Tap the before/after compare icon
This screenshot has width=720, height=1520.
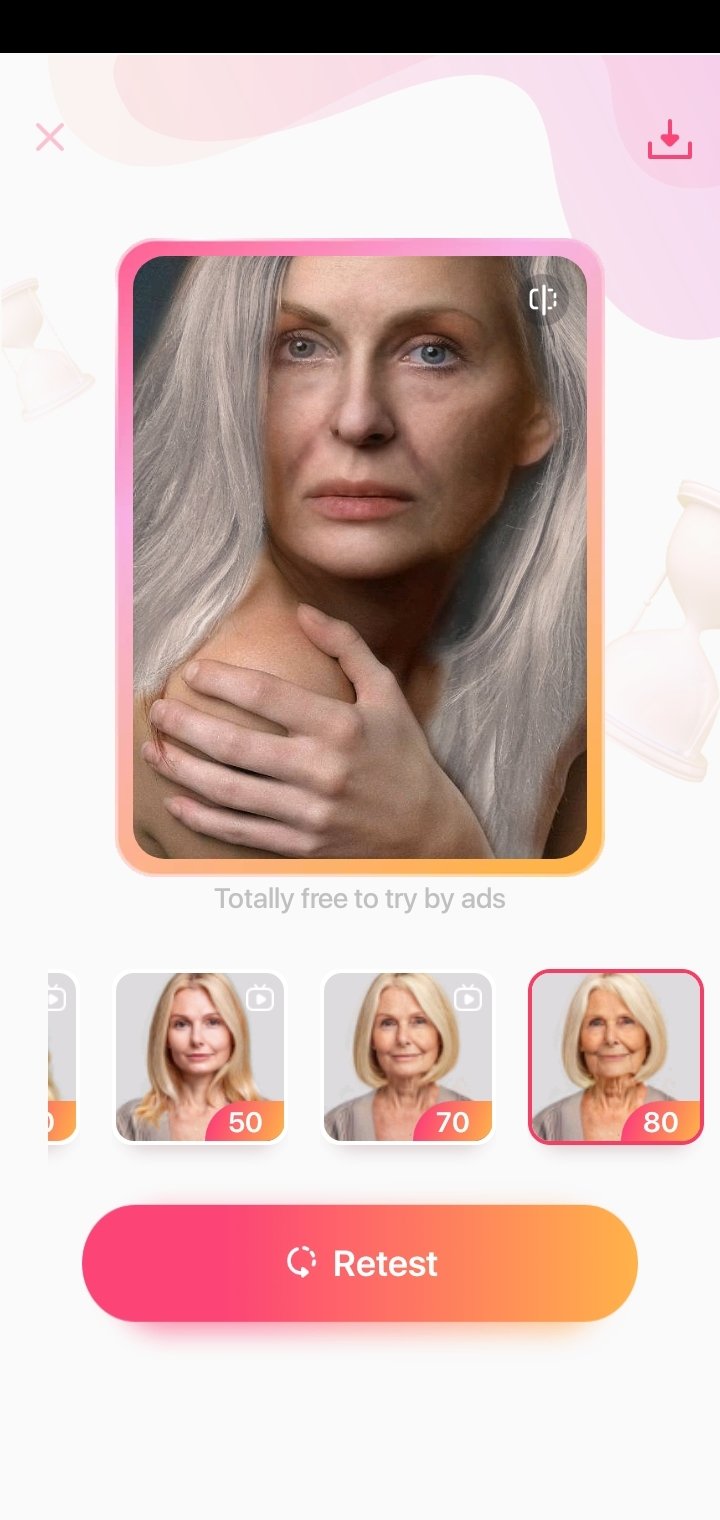[543, 299]
